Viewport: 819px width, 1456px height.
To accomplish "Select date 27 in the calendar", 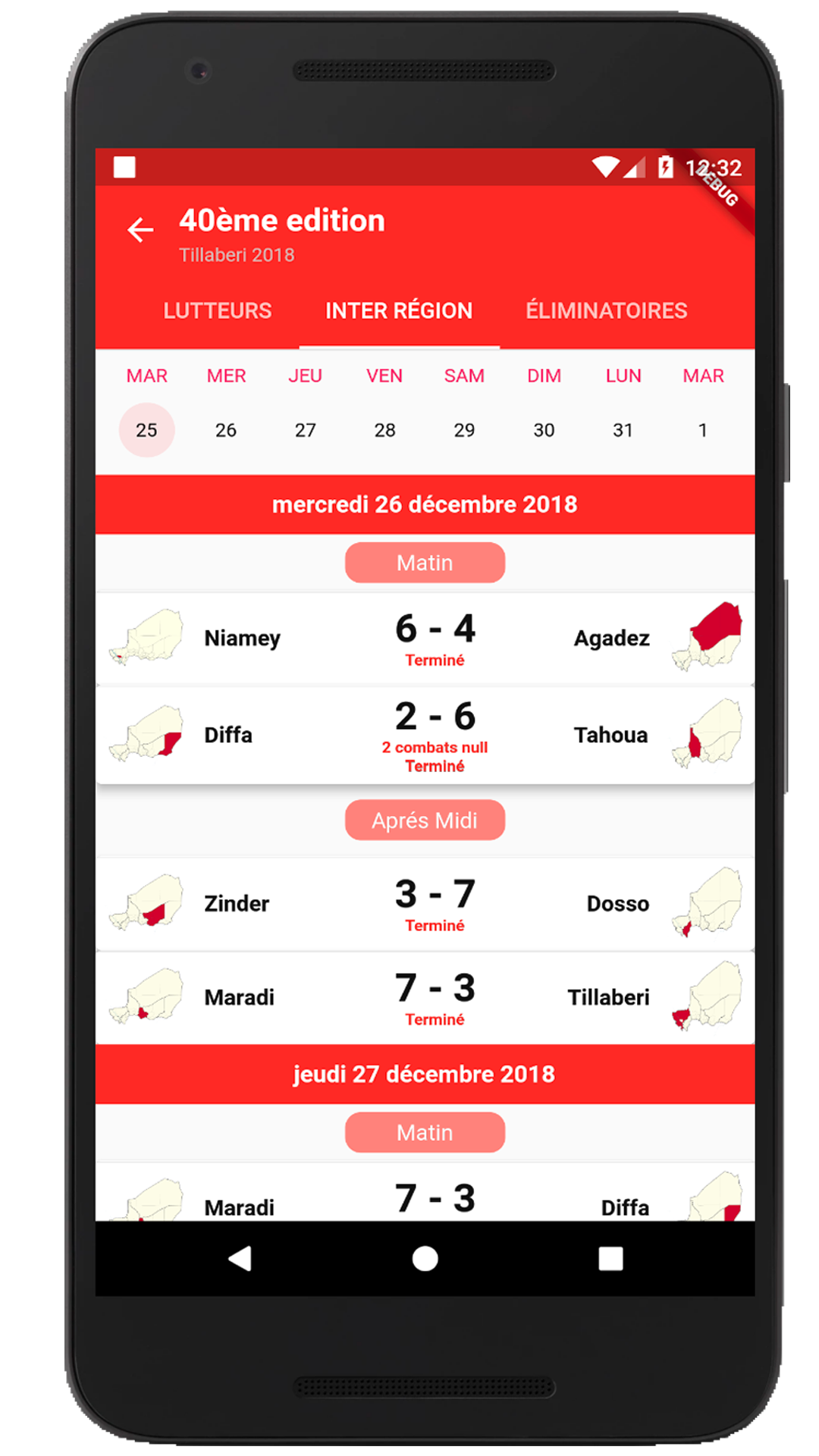I will click(306, 431).
